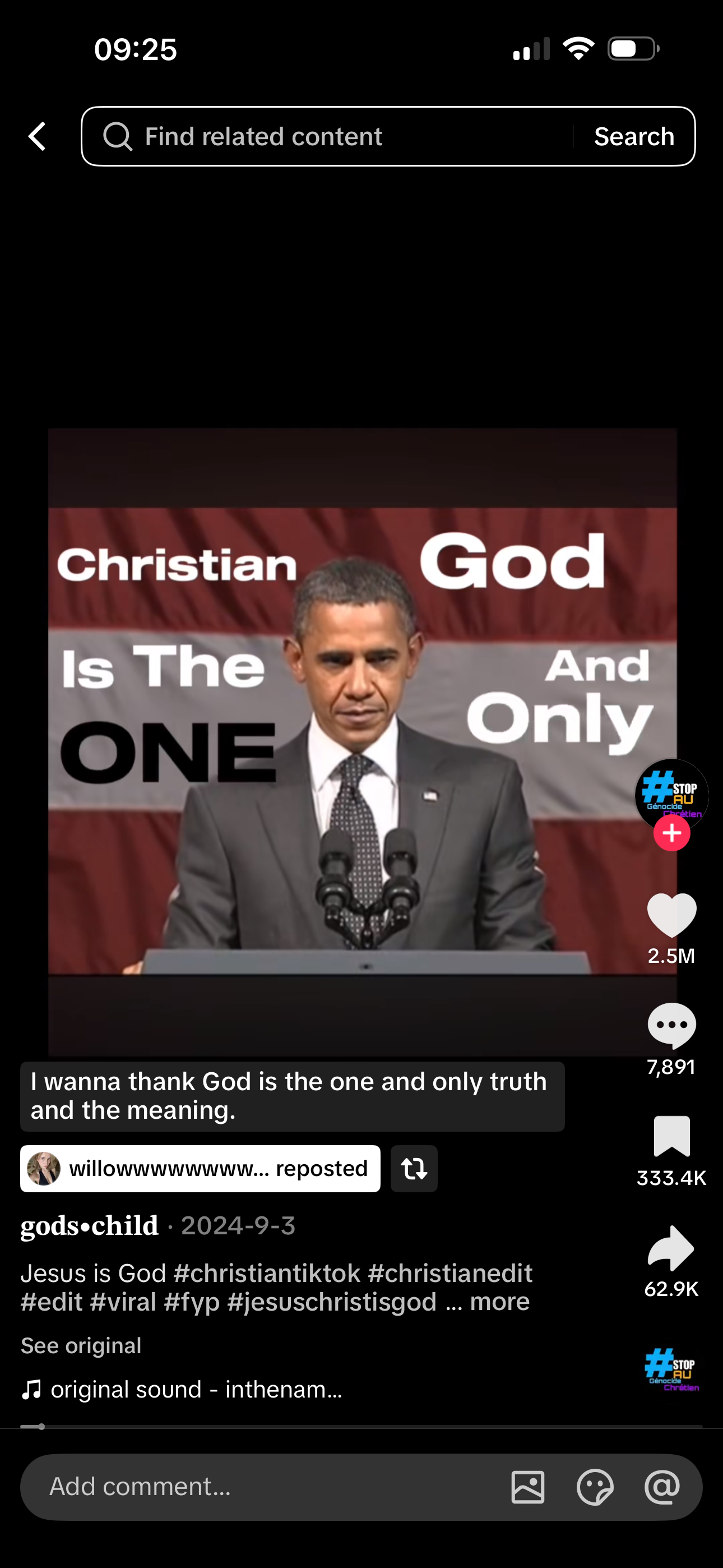
Task: Open the gods•child username
Action: [x=90, y=1225]
